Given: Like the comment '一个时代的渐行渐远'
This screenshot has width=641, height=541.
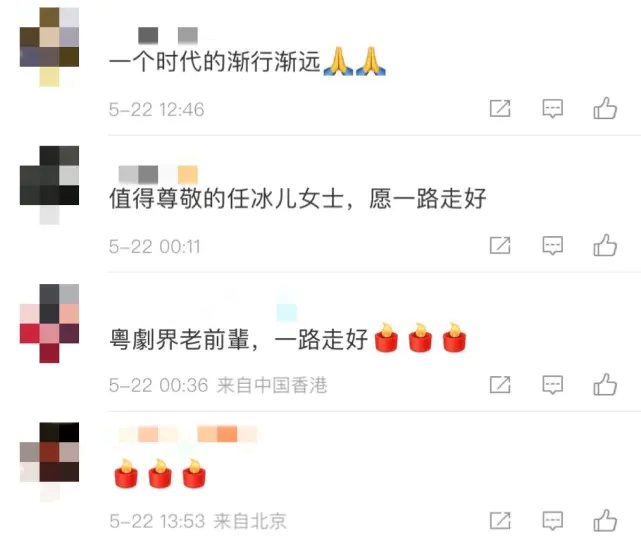Looking at the screenshot, I should tap(605, 109).
